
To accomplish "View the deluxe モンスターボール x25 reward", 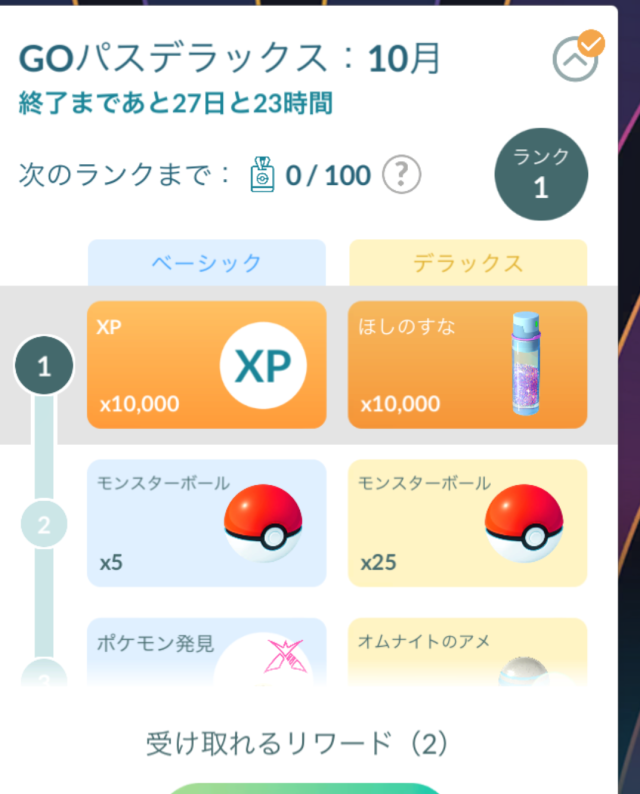I will click(467, 523).
